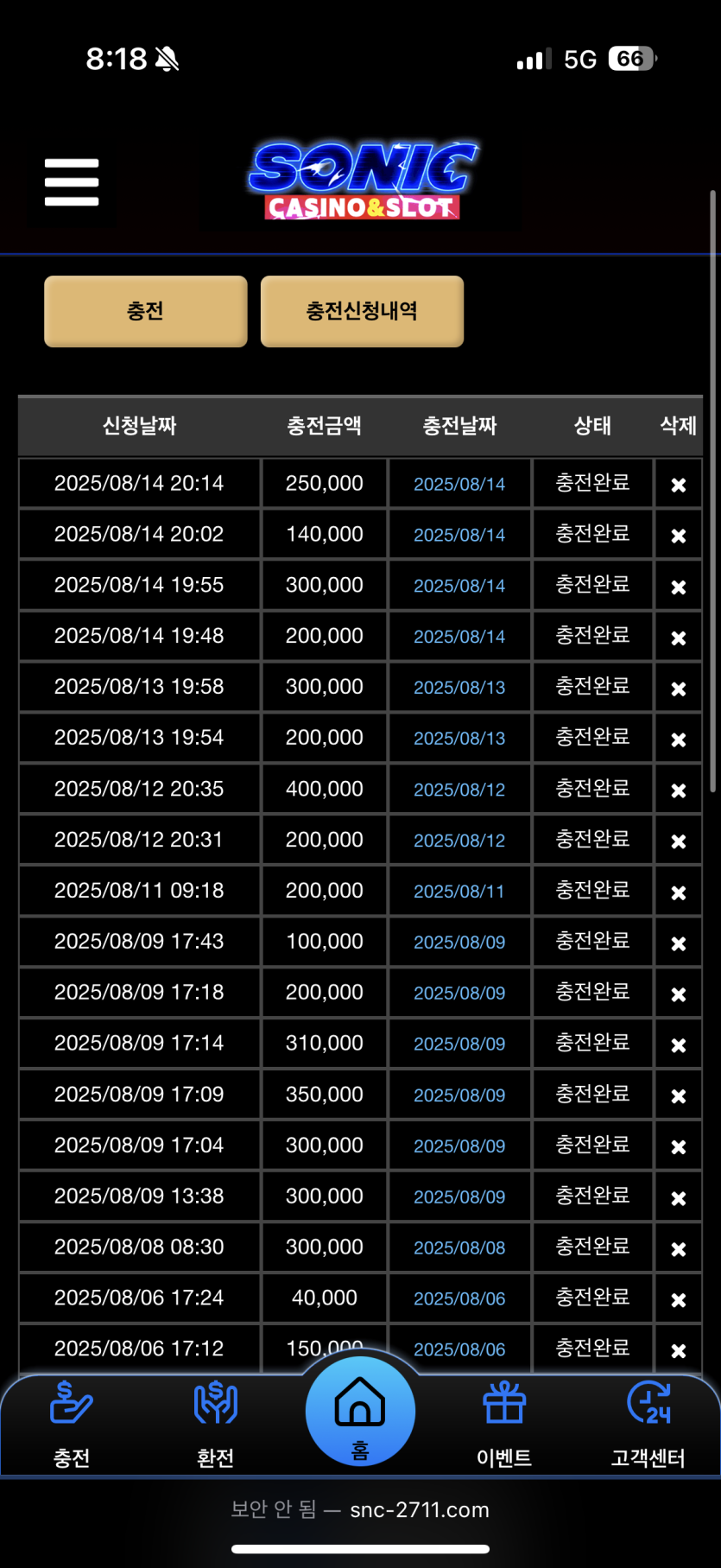The width and height of the screenshot is (721, 1568).
Task: Remove the 2025/08/11 09:18 row
Action: point(679,892)
